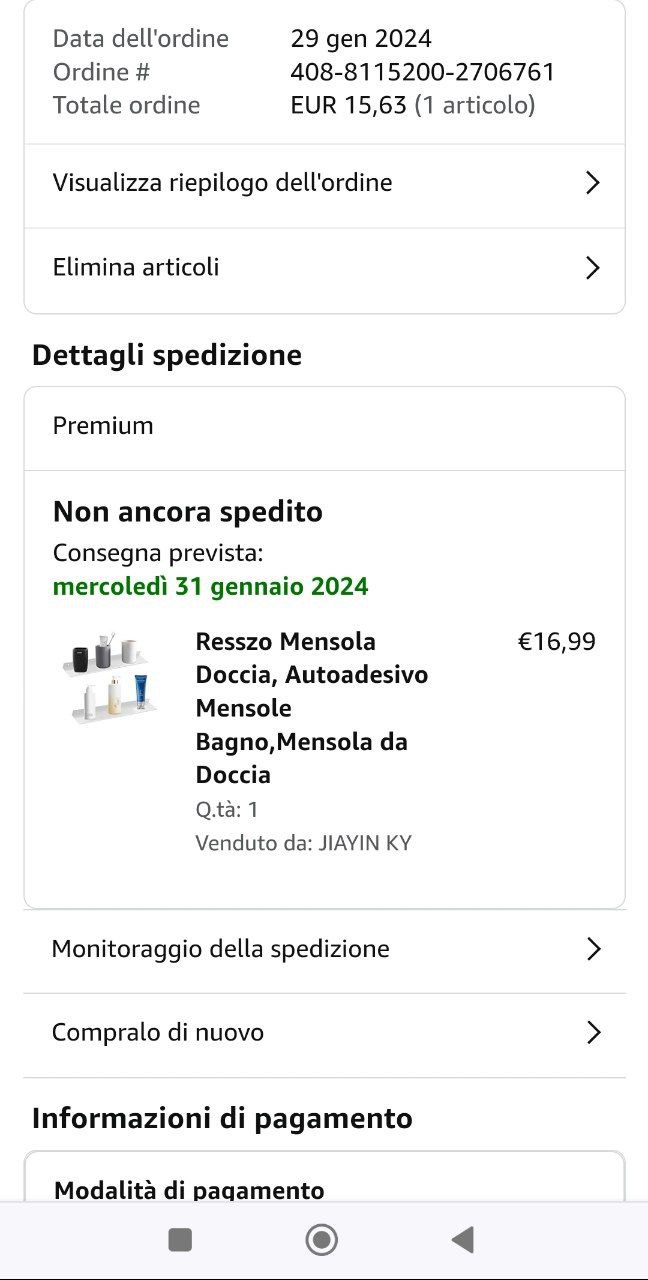Open Elimina articoli row
This screenshot has width=648, height=1280.
coord(324,268)
